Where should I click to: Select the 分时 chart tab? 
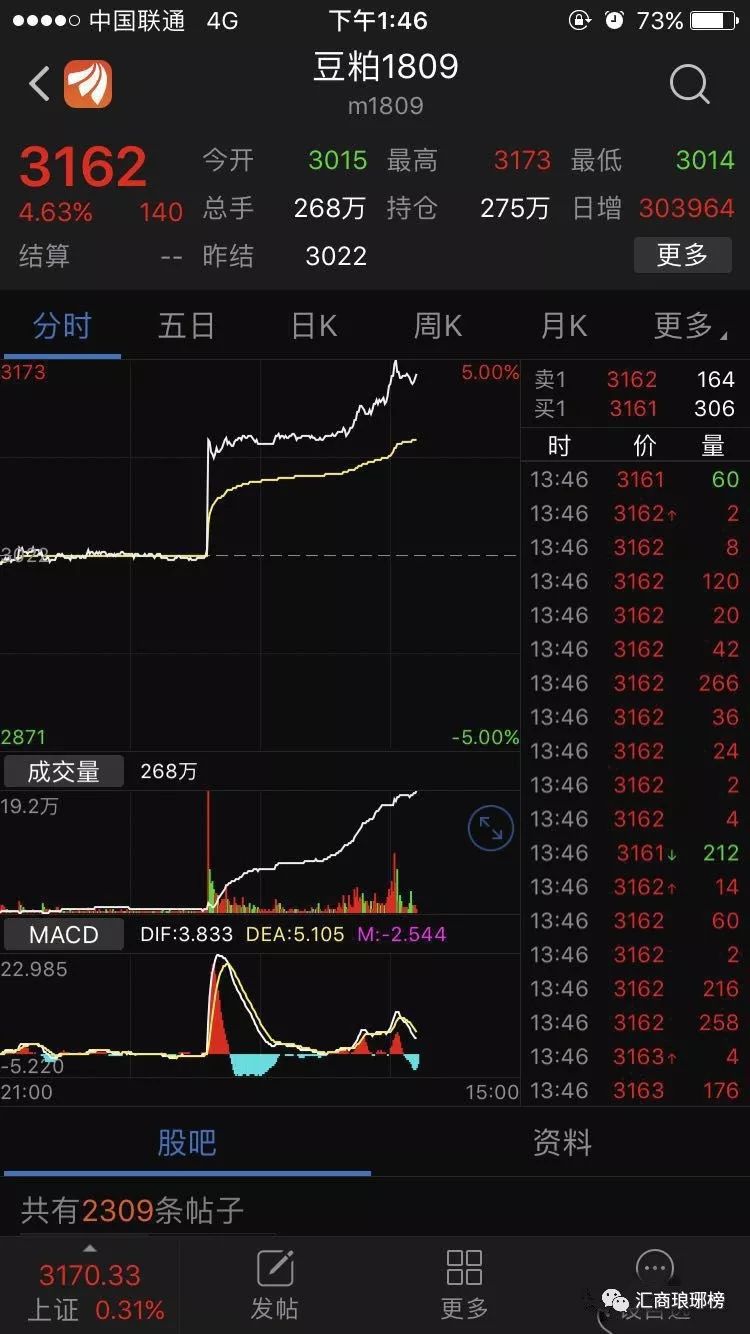[62, 326]
